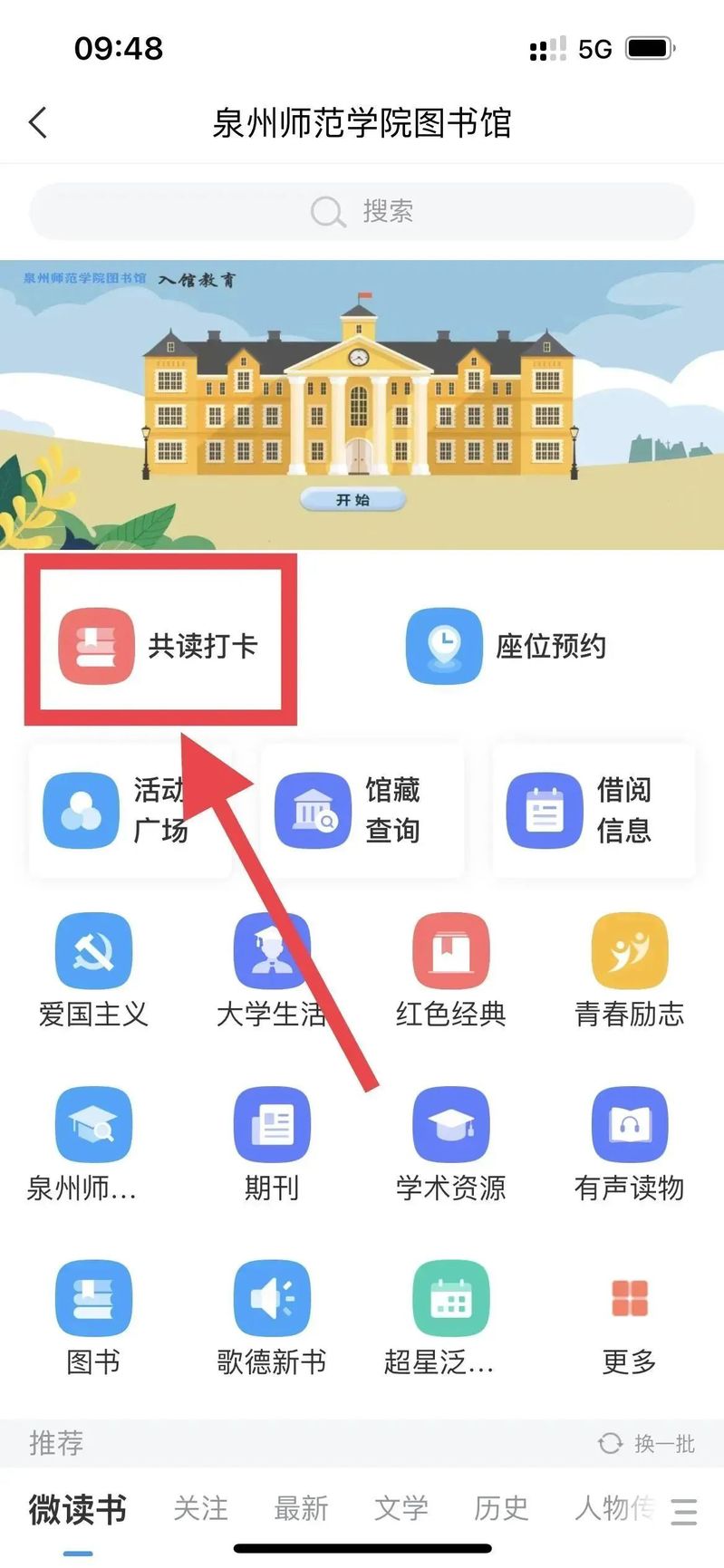Go back using the top-left arrow
The height and width of the screenshot is (1568, 724).
pyautogui.click(x=38, y=123)
